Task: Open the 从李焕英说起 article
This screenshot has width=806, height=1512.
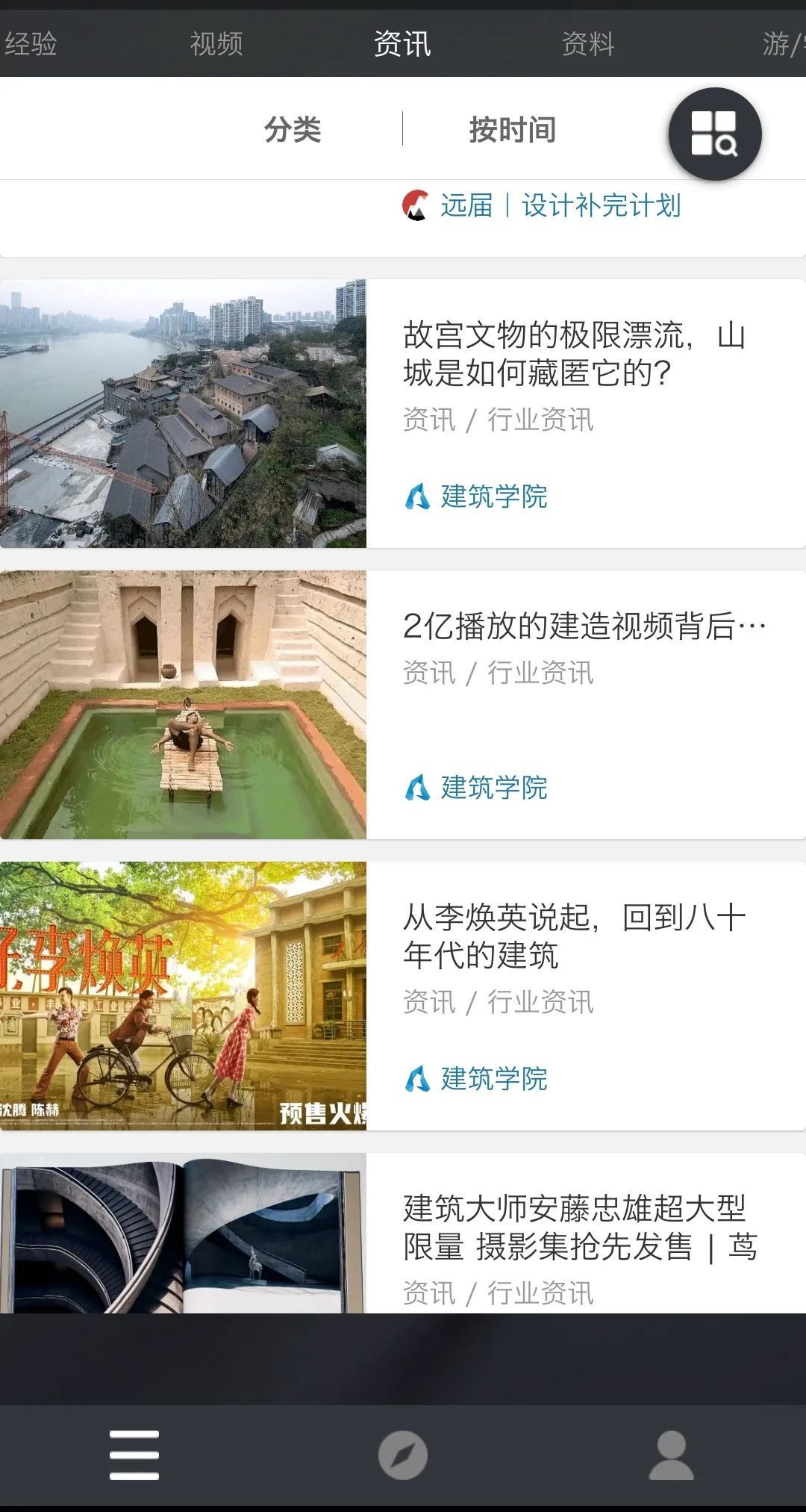Action: coord(573,936)
